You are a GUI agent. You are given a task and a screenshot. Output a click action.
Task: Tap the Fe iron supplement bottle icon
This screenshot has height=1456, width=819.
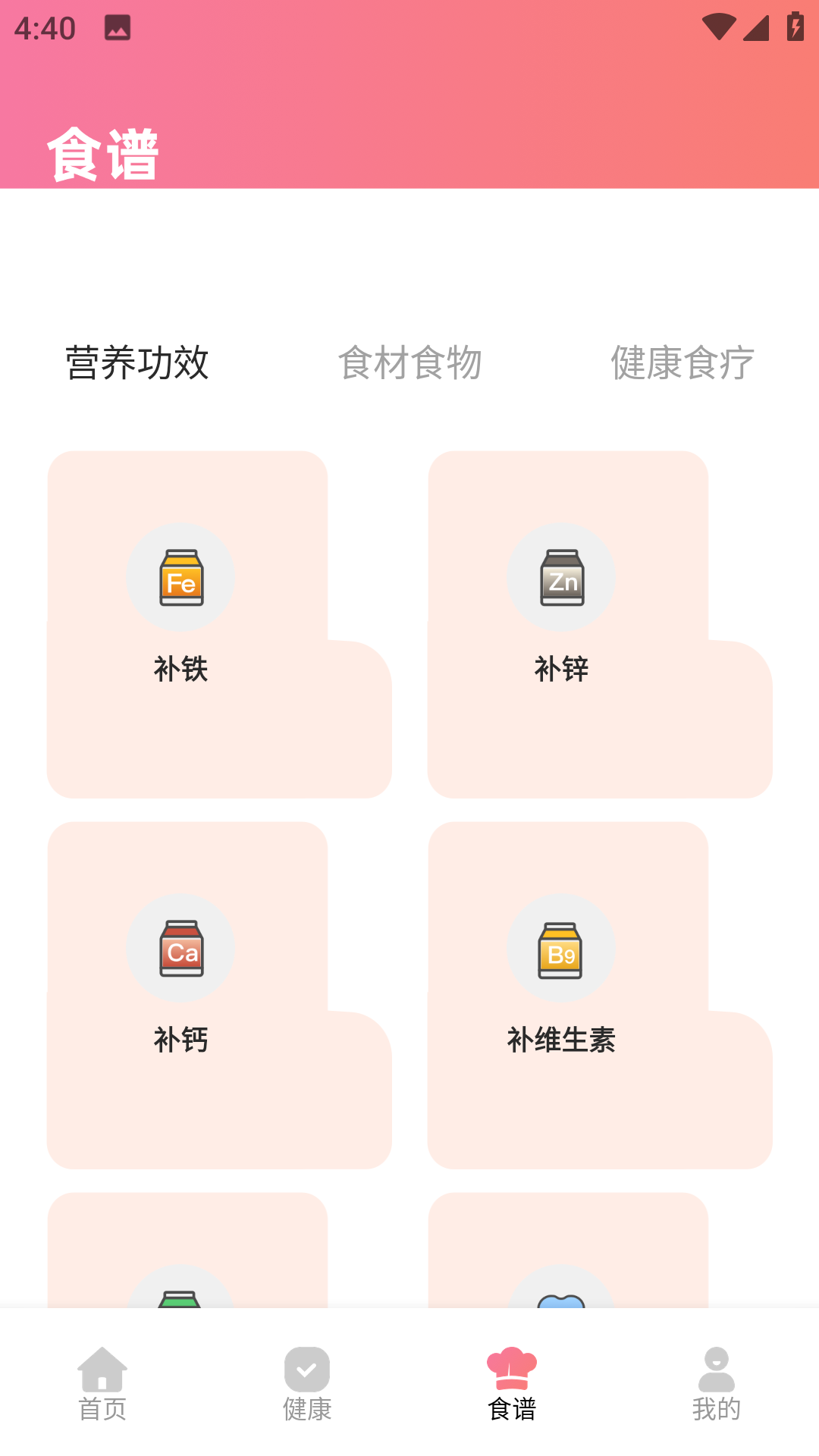180,578
